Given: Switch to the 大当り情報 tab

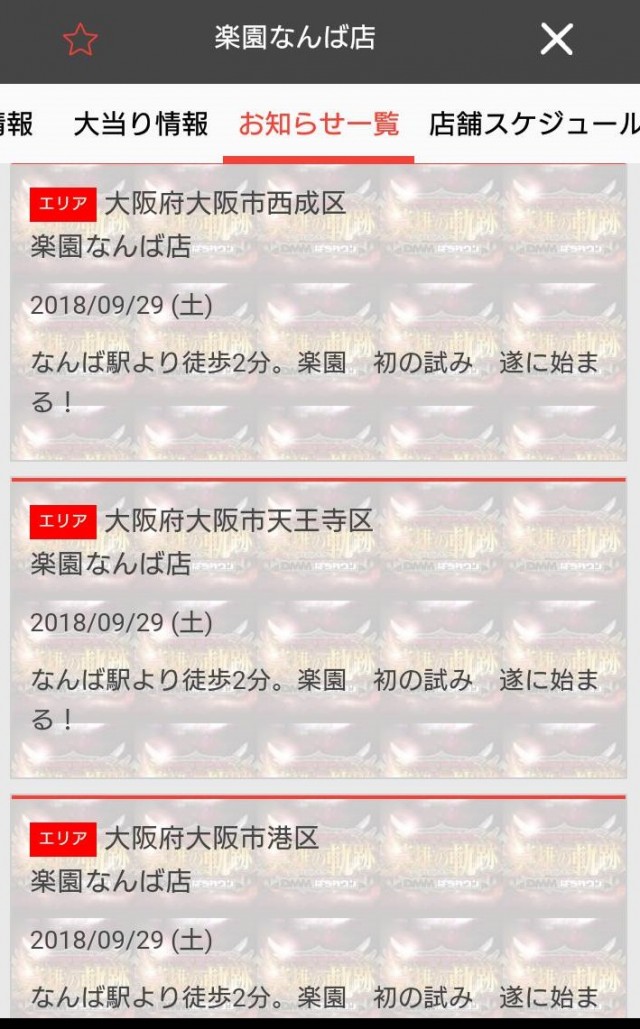Looking at the screenshot, I should point(141,124).
